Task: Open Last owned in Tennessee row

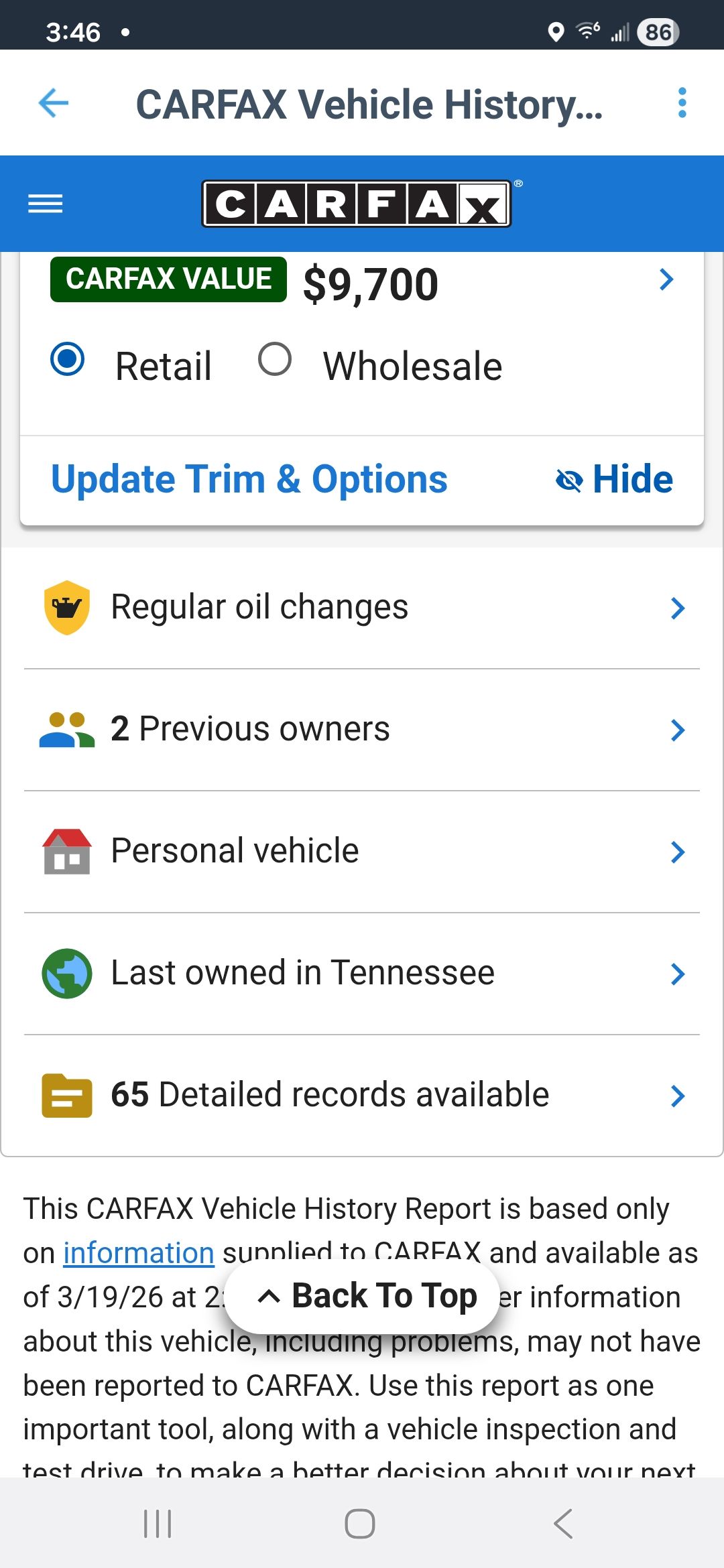Action: (362, 974)
